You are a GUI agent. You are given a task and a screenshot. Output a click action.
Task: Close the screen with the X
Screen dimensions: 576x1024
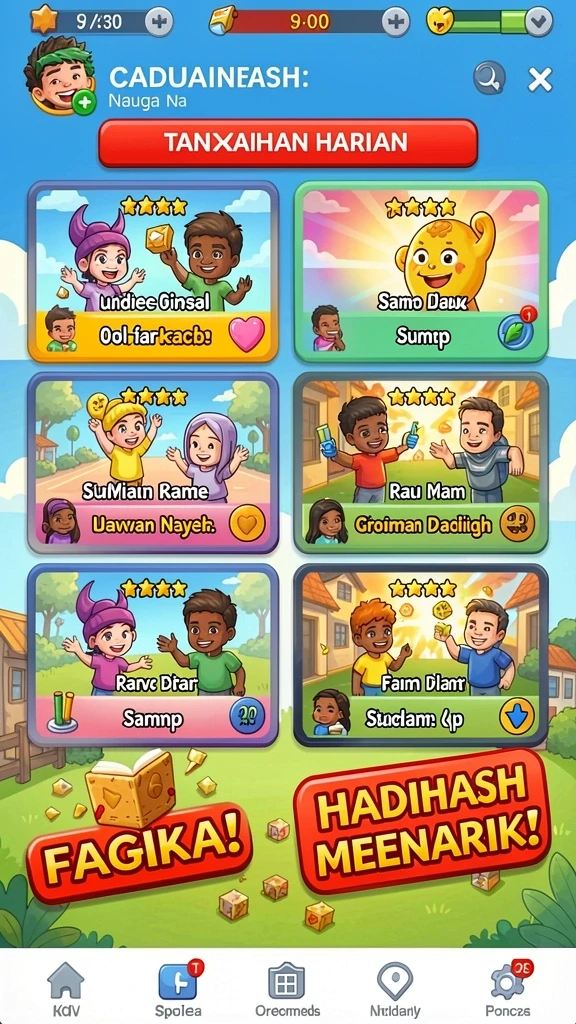[x=540, y=80]
